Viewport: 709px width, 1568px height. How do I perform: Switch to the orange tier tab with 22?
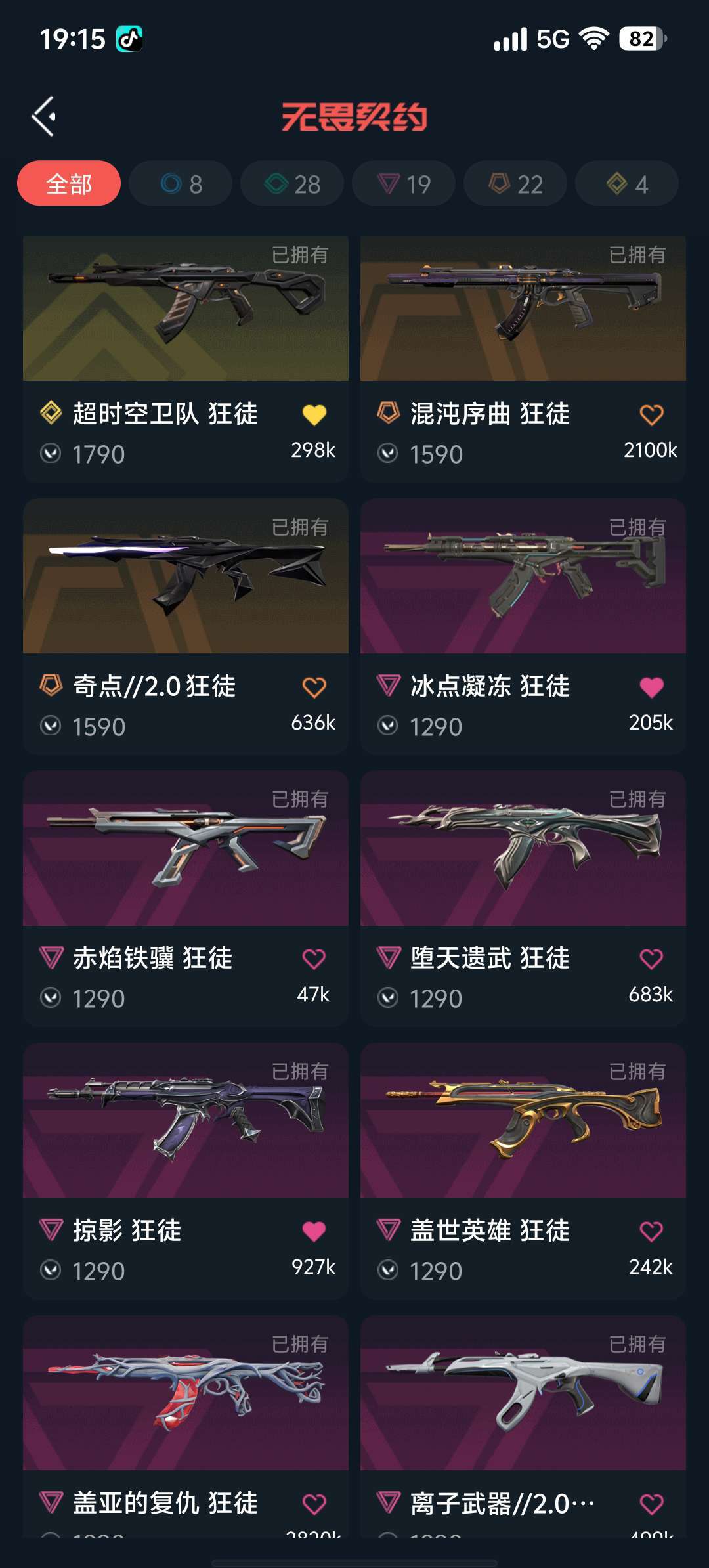(x=515, y=183)
